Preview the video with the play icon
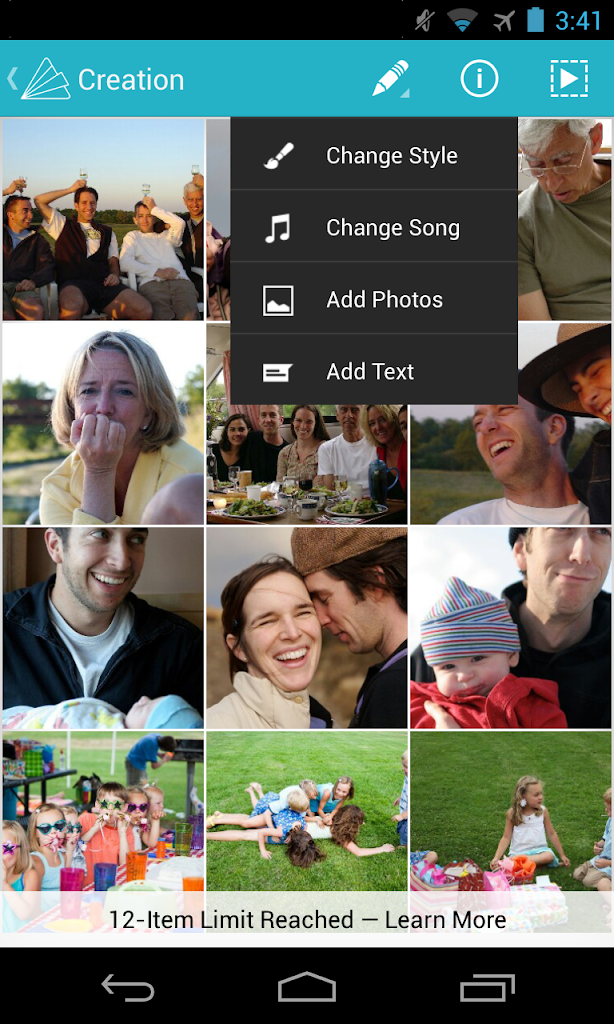The image size is (614, 1024). click(569, 79)
